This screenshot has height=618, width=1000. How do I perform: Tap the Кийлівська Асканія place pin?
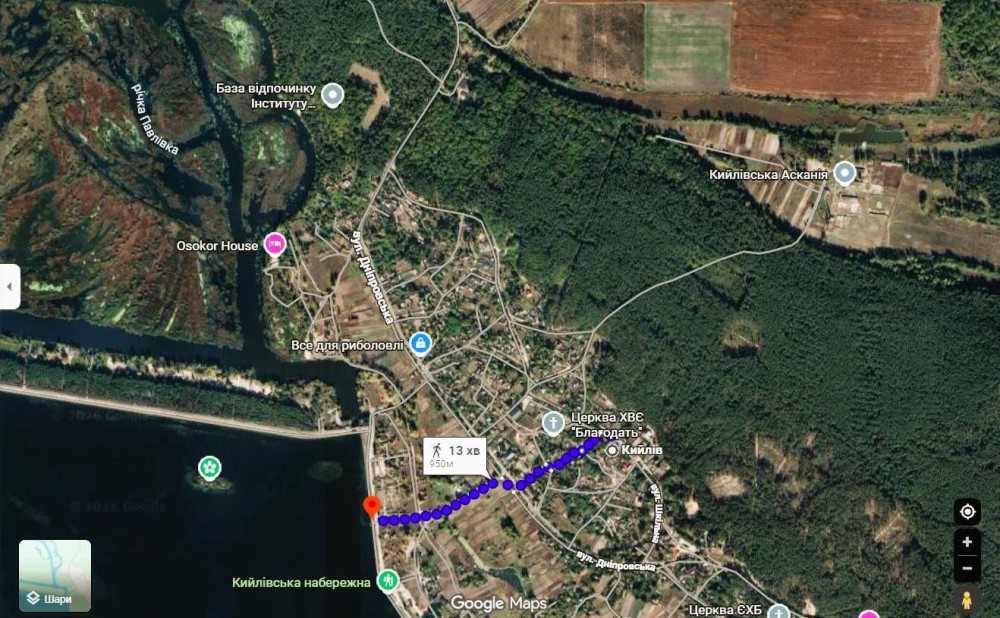pos(845,173)
